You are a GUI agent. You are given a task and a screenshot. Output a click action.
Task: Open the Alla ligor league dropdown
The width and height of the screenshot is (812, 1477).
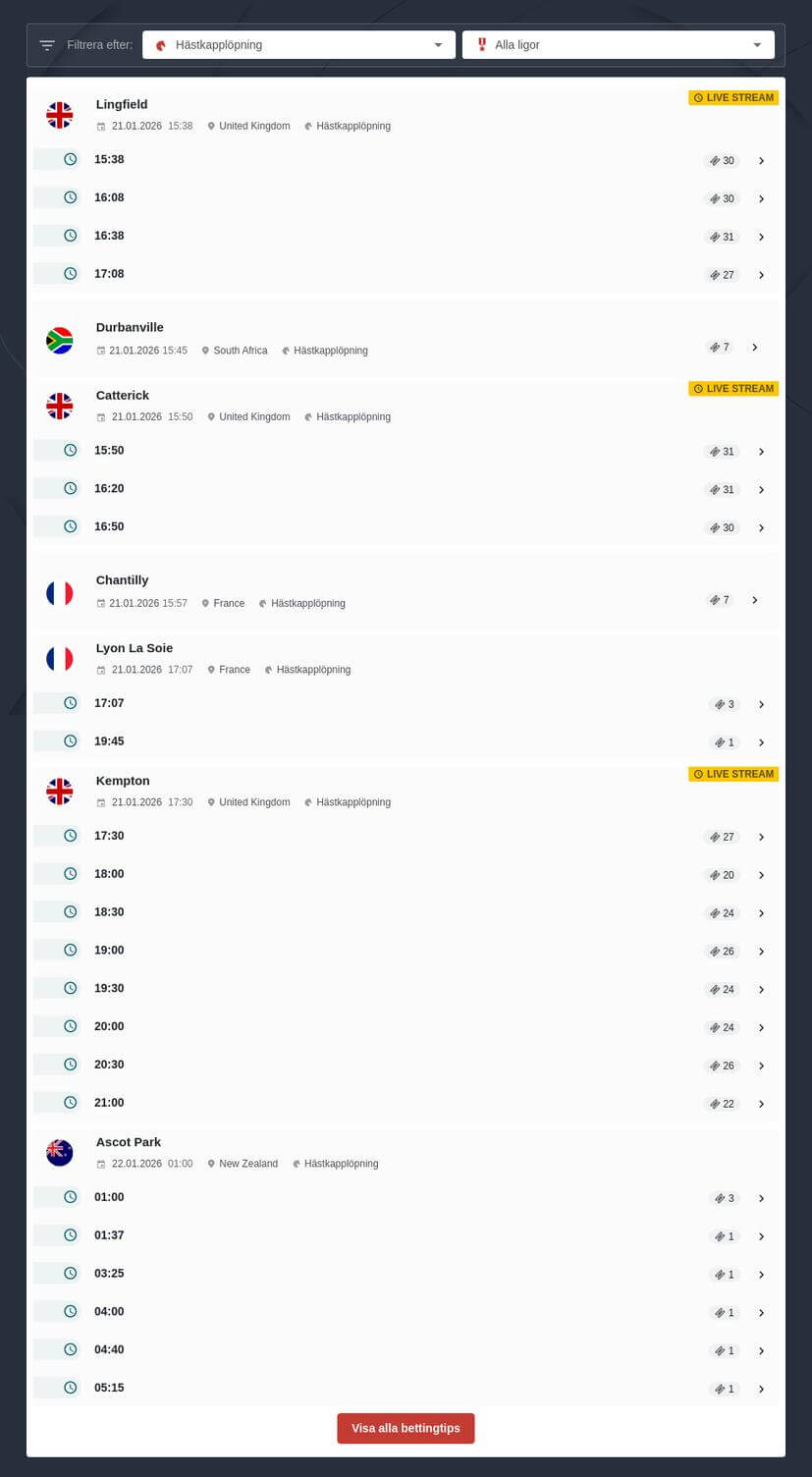point(618,45)
